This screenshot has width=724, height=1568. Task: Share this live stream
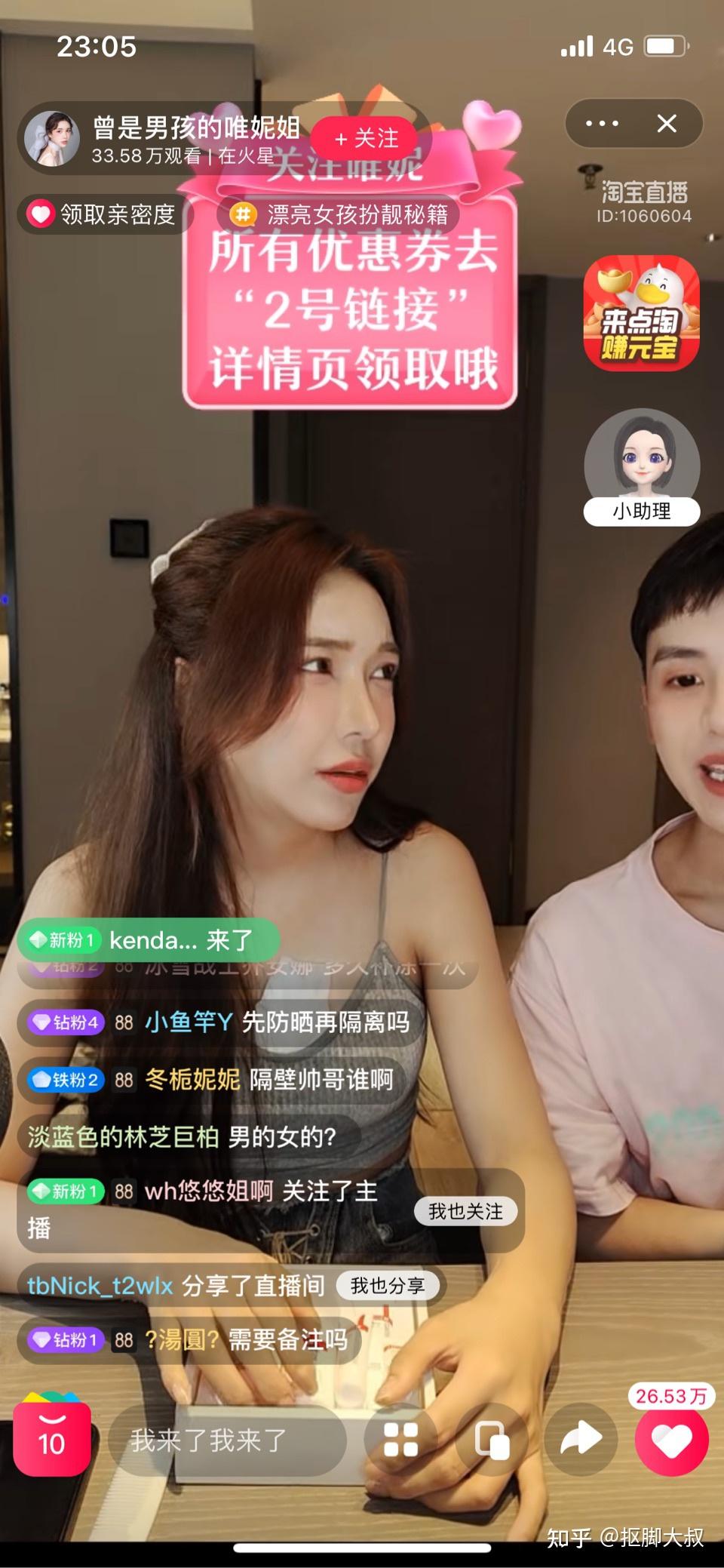coord(581,1440)
